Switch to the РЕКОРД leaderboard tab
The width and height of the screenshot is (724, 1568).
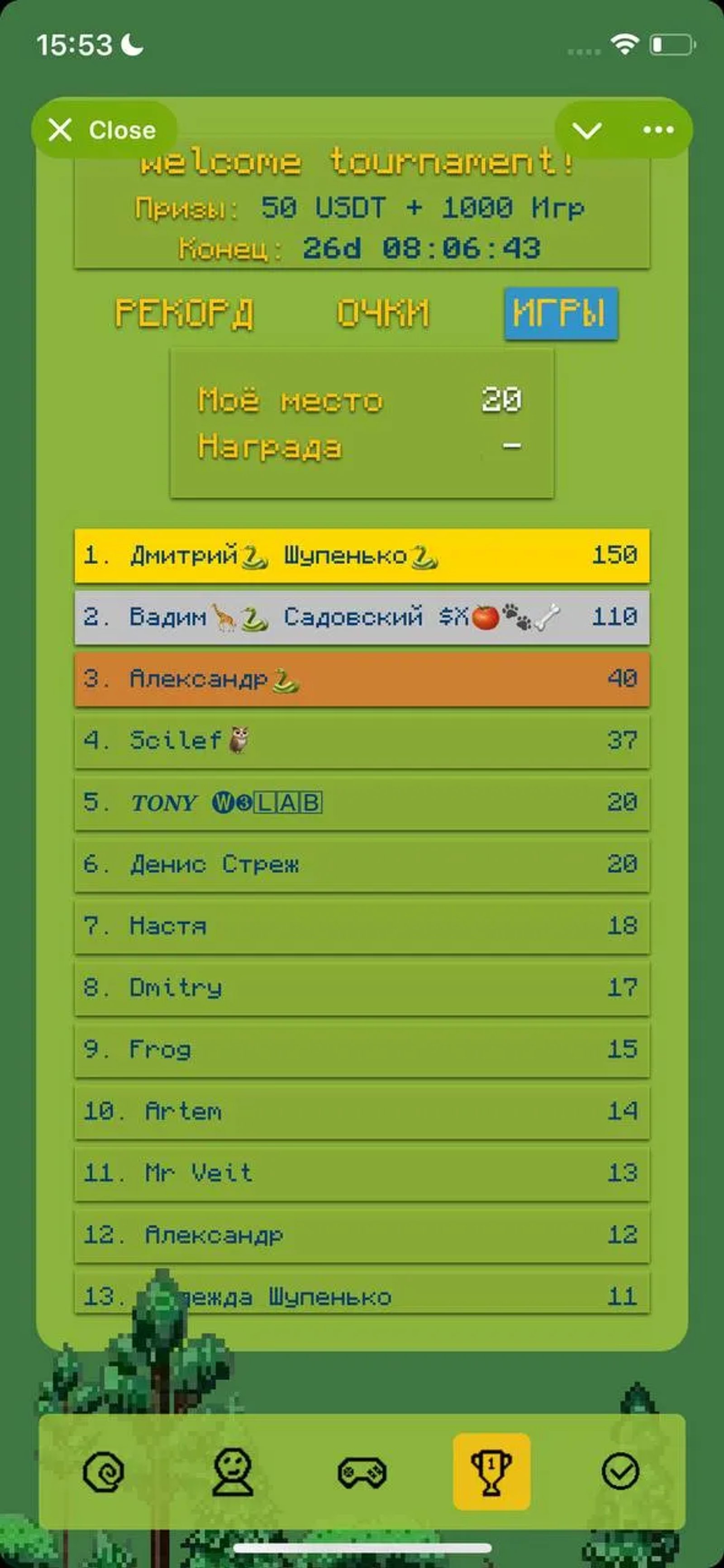pyautogui.click(x=184, y=314)
